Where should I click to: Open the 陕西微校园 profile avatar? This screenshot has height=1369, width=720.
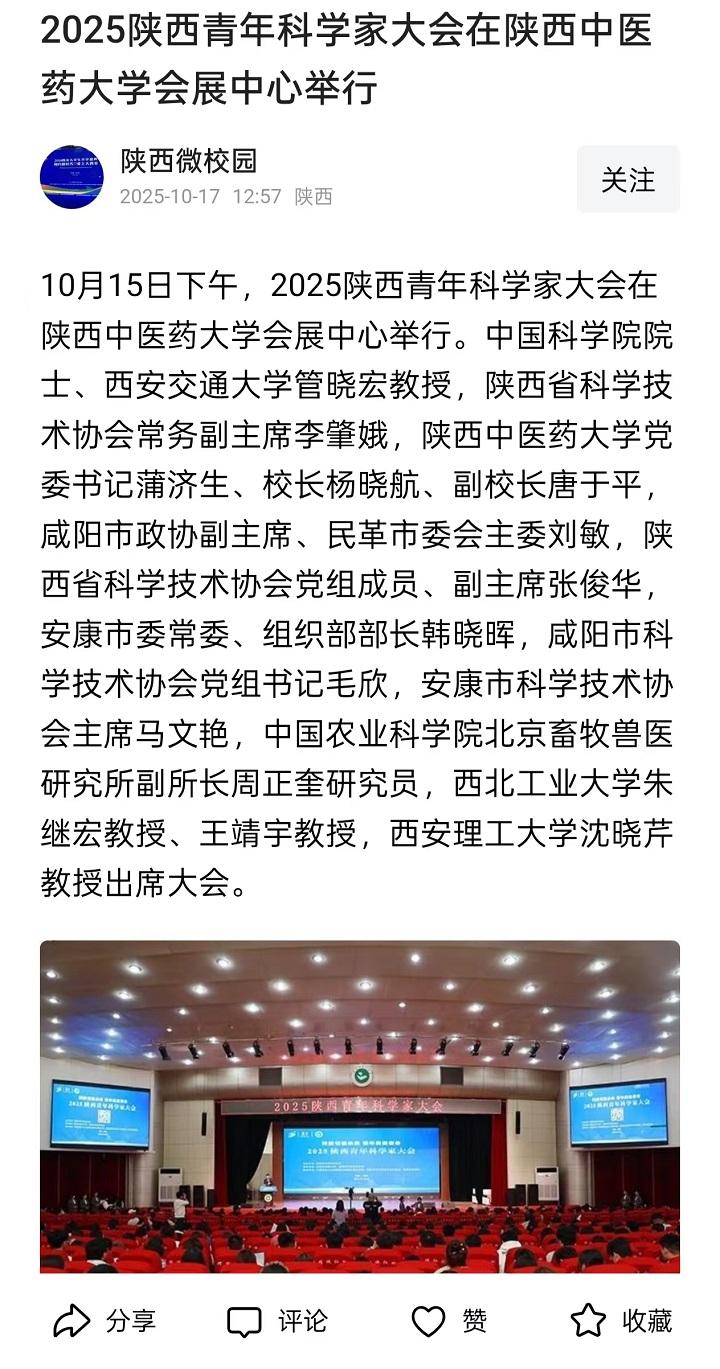coord(71,177)
